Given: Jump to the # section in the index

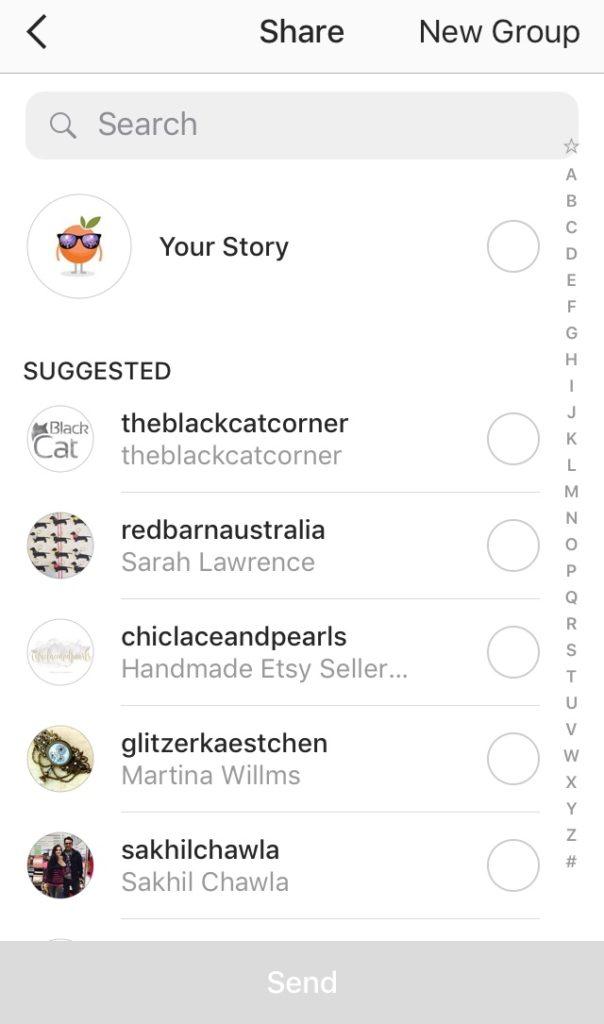Looking at the screenshot, I should click(x=571, y=861).
